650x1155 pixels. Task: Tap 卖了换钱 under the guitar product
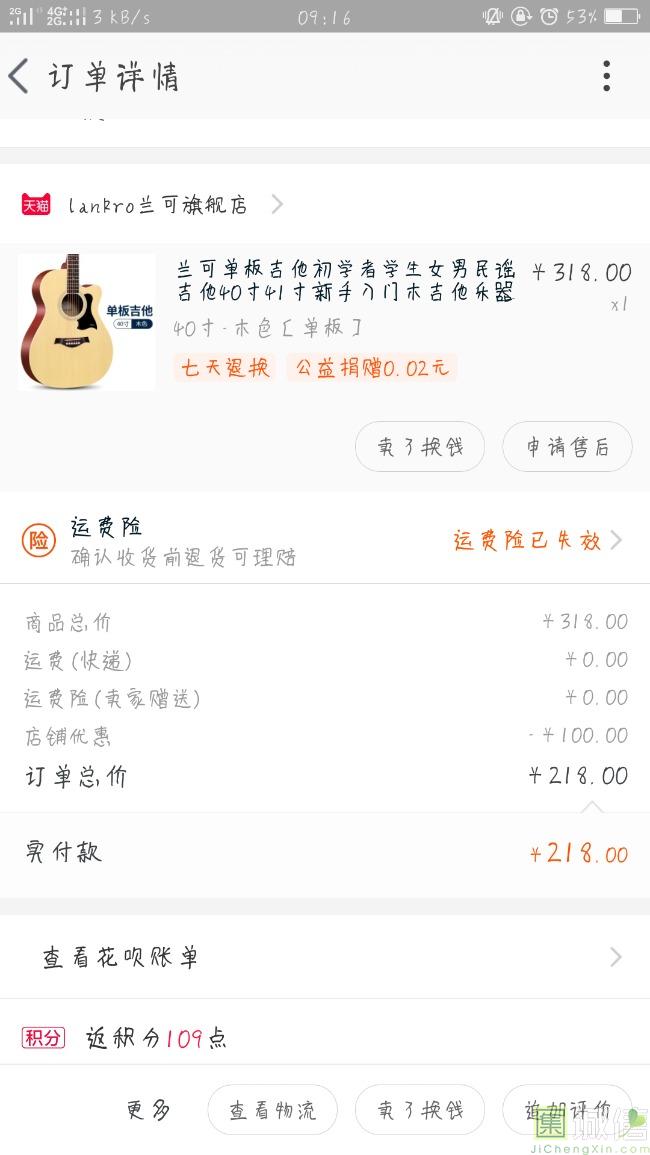420,447
